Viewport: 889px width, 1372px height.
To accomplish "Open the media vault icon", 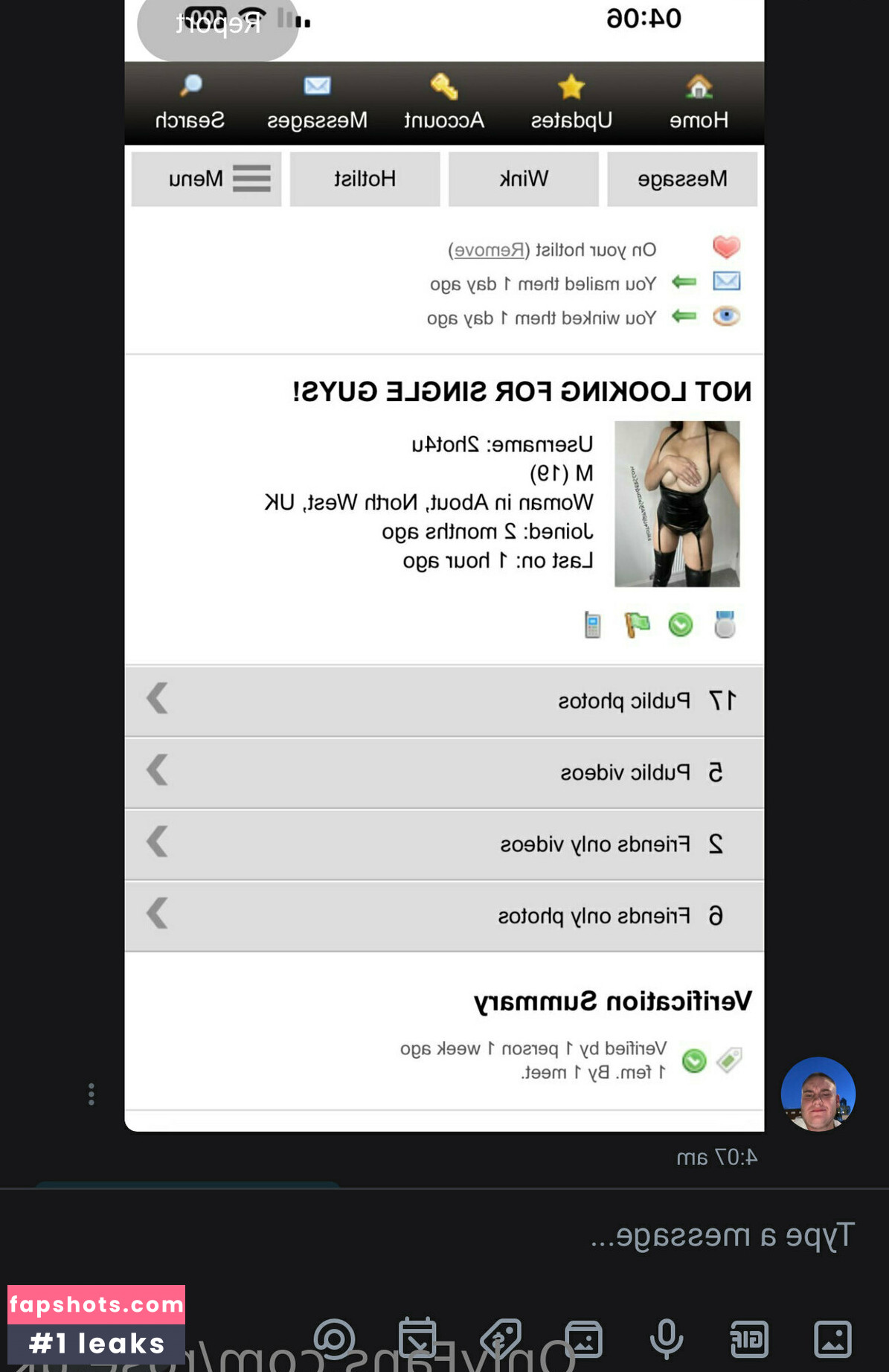I will tap(584, 1339).
